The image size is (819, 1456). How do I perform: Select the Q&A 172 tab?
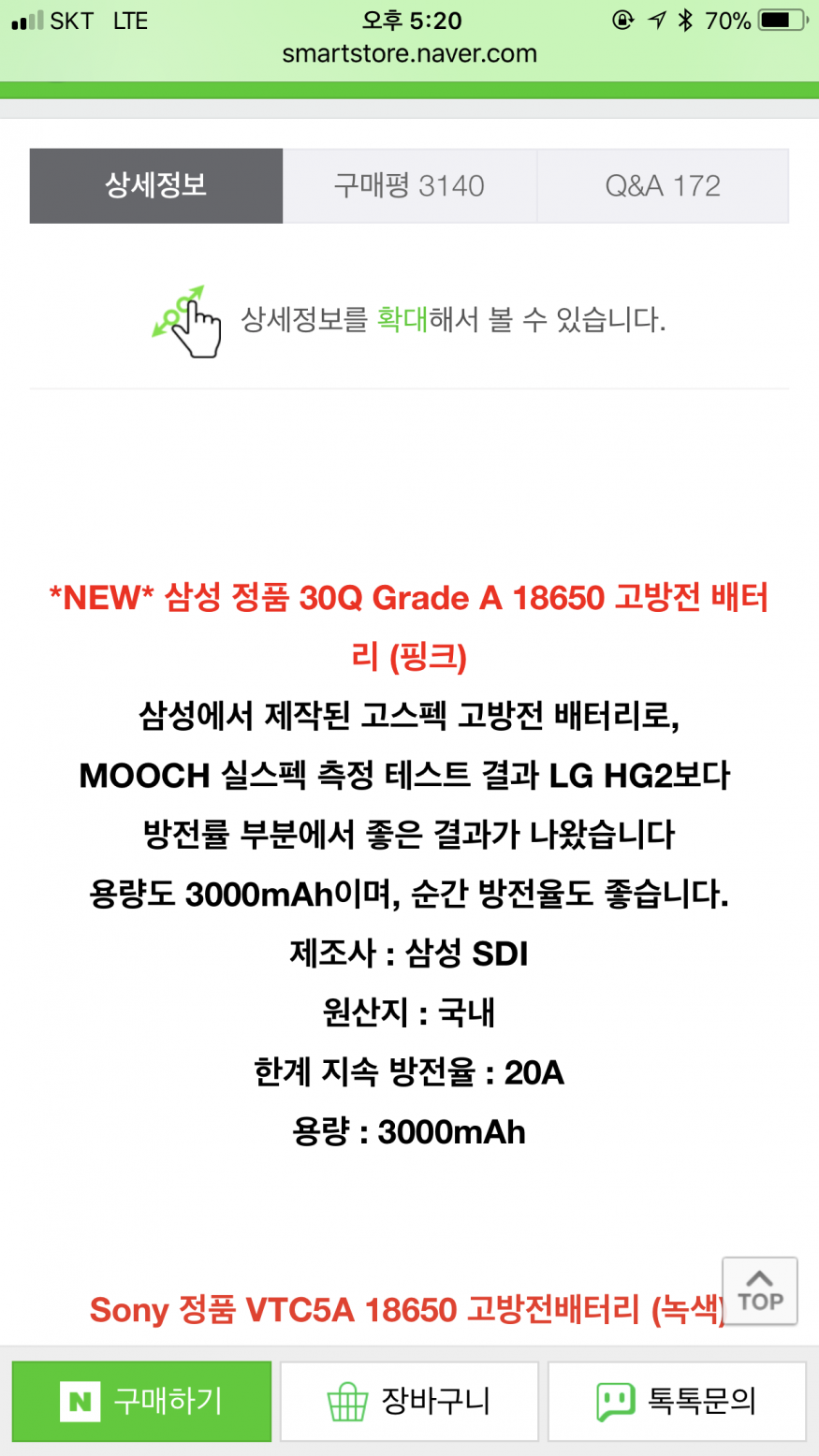tap(663, 185)
